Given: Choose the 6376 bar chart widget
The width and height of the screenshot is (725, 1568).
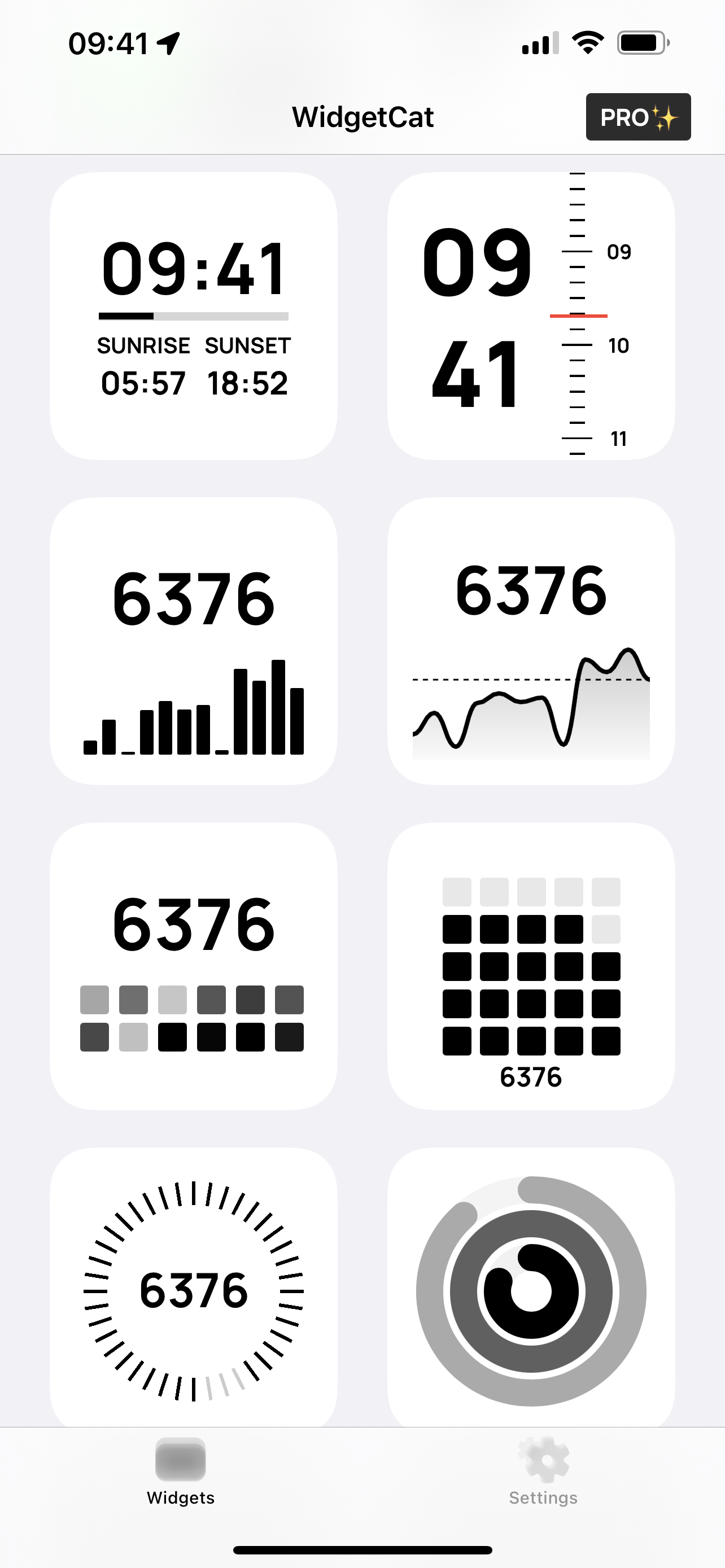Looking at the screenshot, I should click(194, 640).
